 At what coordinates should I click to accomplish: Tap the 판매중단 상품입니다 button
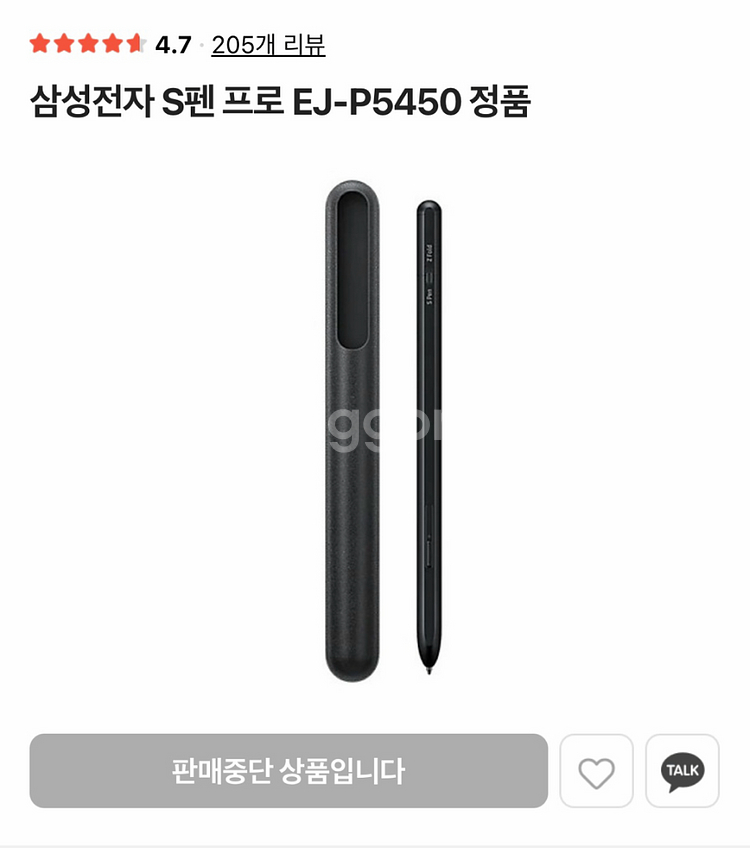click(x=288, y=771)
